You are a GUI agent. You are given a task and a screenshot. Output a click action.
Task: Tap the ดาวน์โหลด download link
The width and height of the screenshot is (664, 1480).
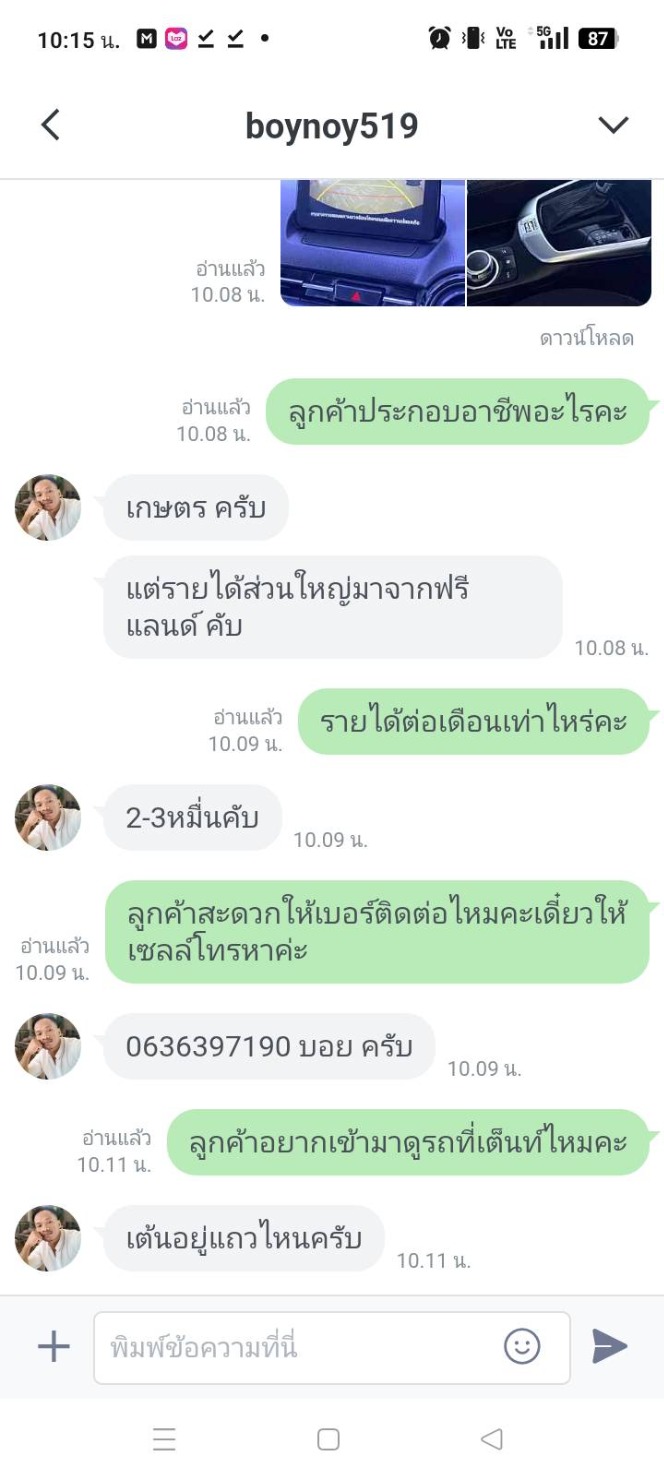(586, 338)
